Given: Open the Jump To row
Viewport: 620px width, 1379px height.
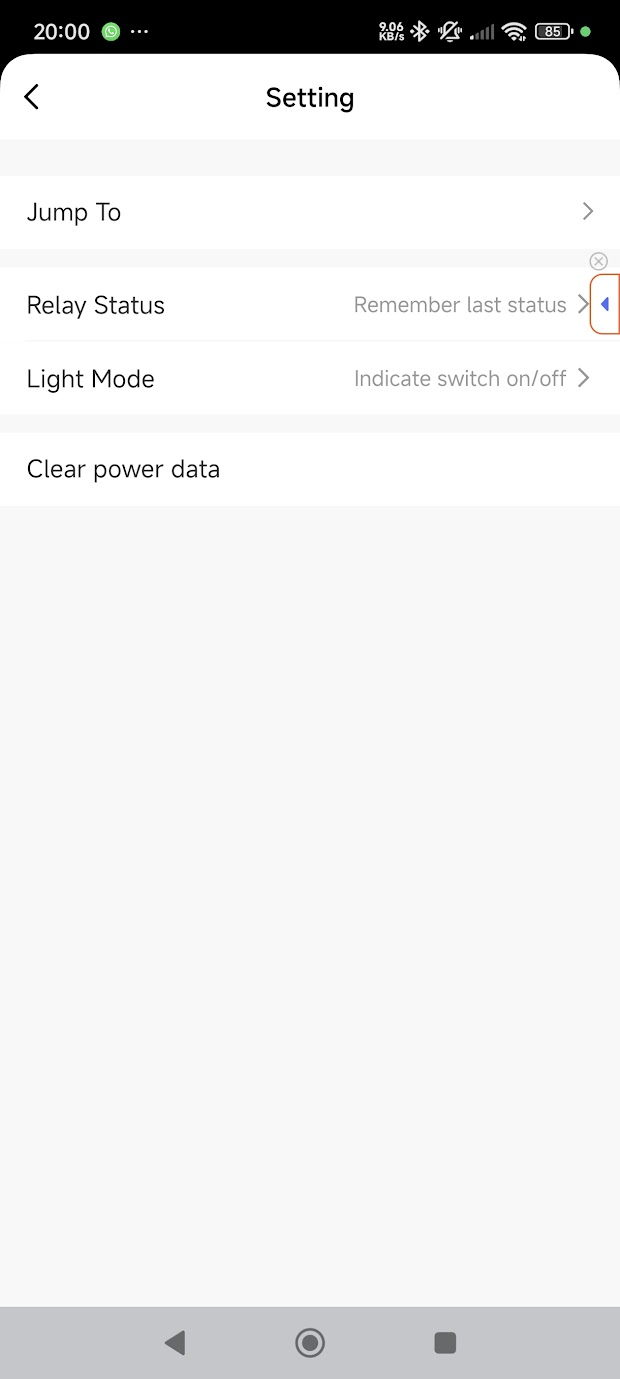Looking at the screenshot, I should [x=310, y=212].
